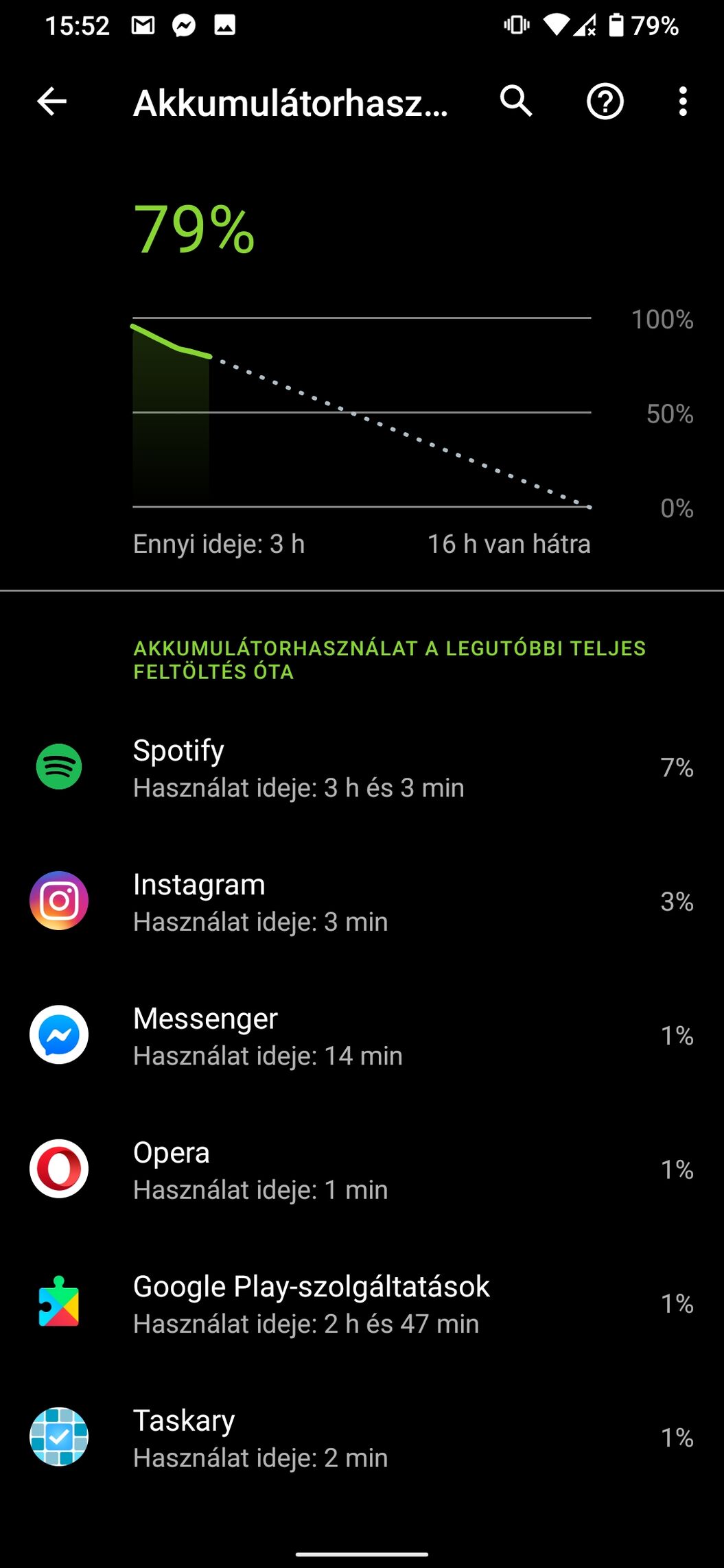Viewport: 724px width, 1568px height.
Task: Open Google Play-szolgáltatások usage row
Action: click(362, 1303)
